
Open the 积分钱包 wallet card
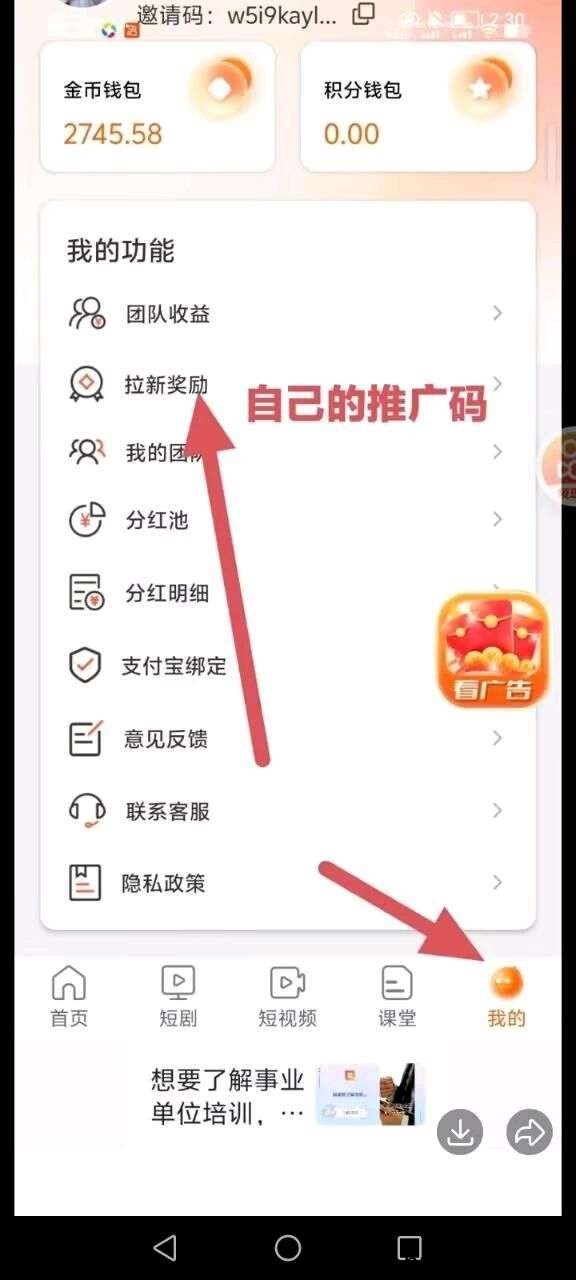tap(418, 107)
